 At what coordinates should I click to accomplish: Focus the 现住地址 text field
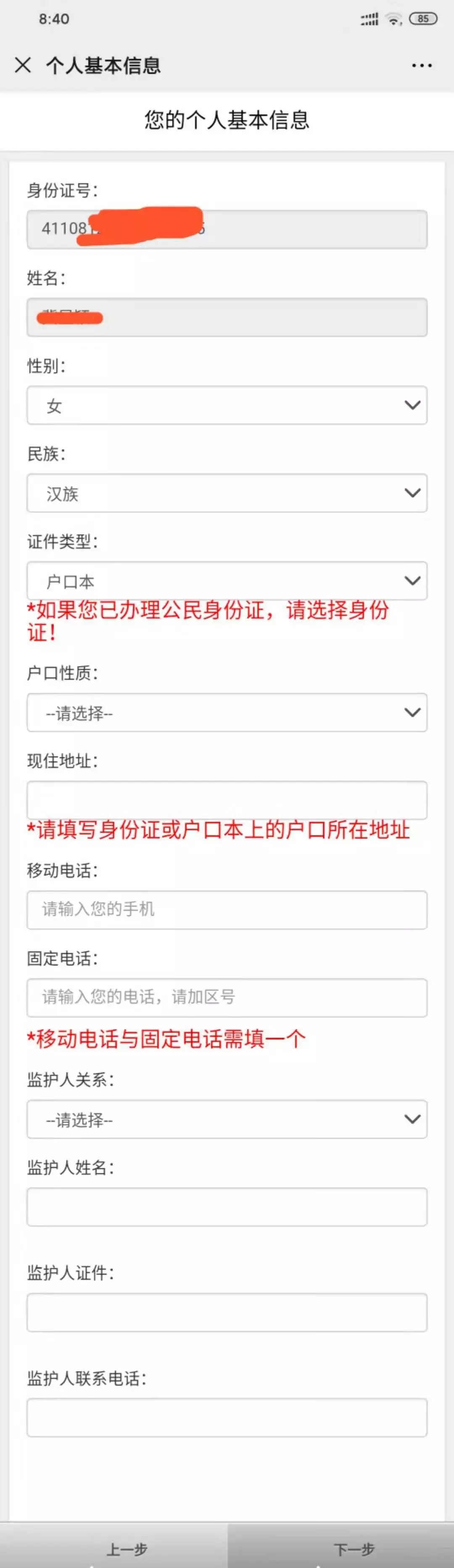(227, 800)
